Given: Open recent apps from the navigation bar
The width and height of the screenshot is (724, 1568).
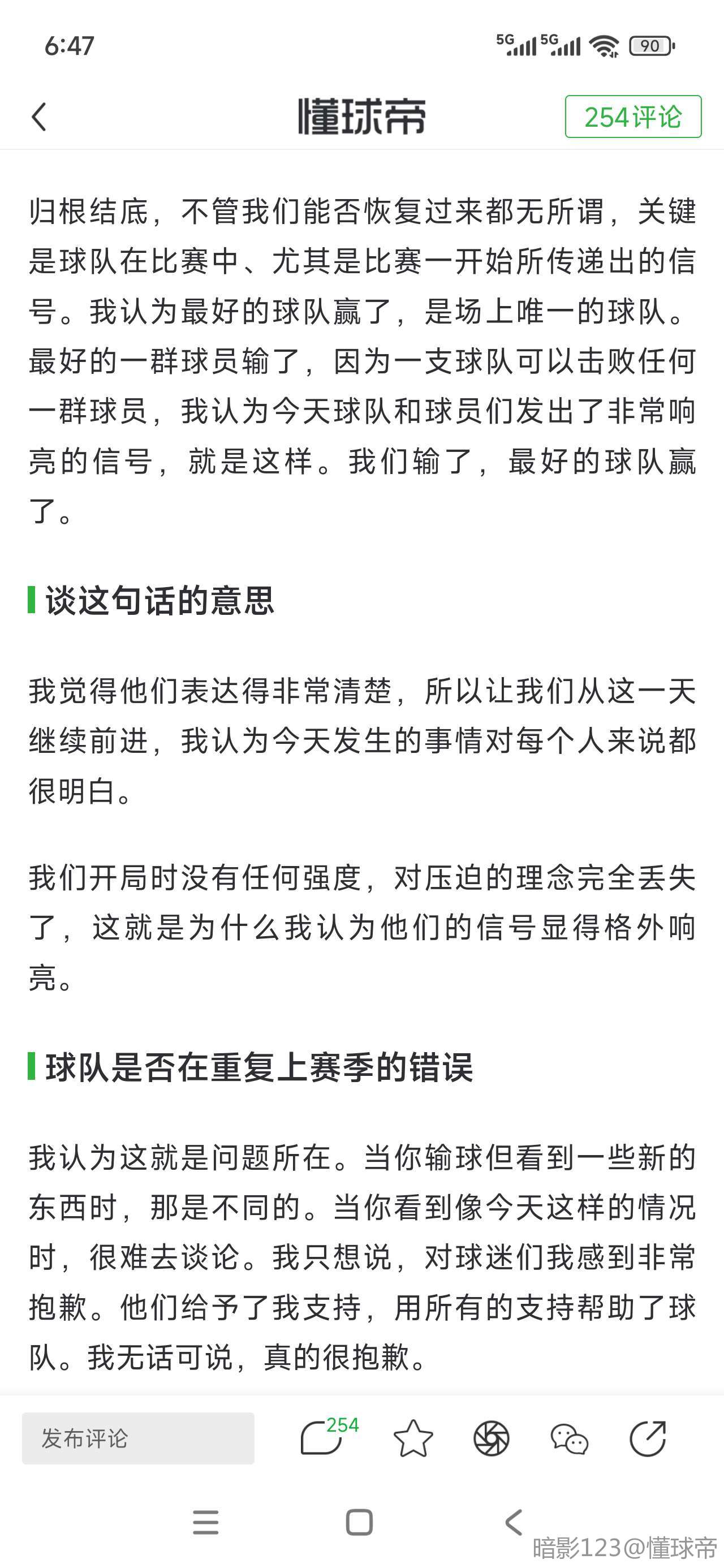Looking at the screenshot, I should point(205,1522).
